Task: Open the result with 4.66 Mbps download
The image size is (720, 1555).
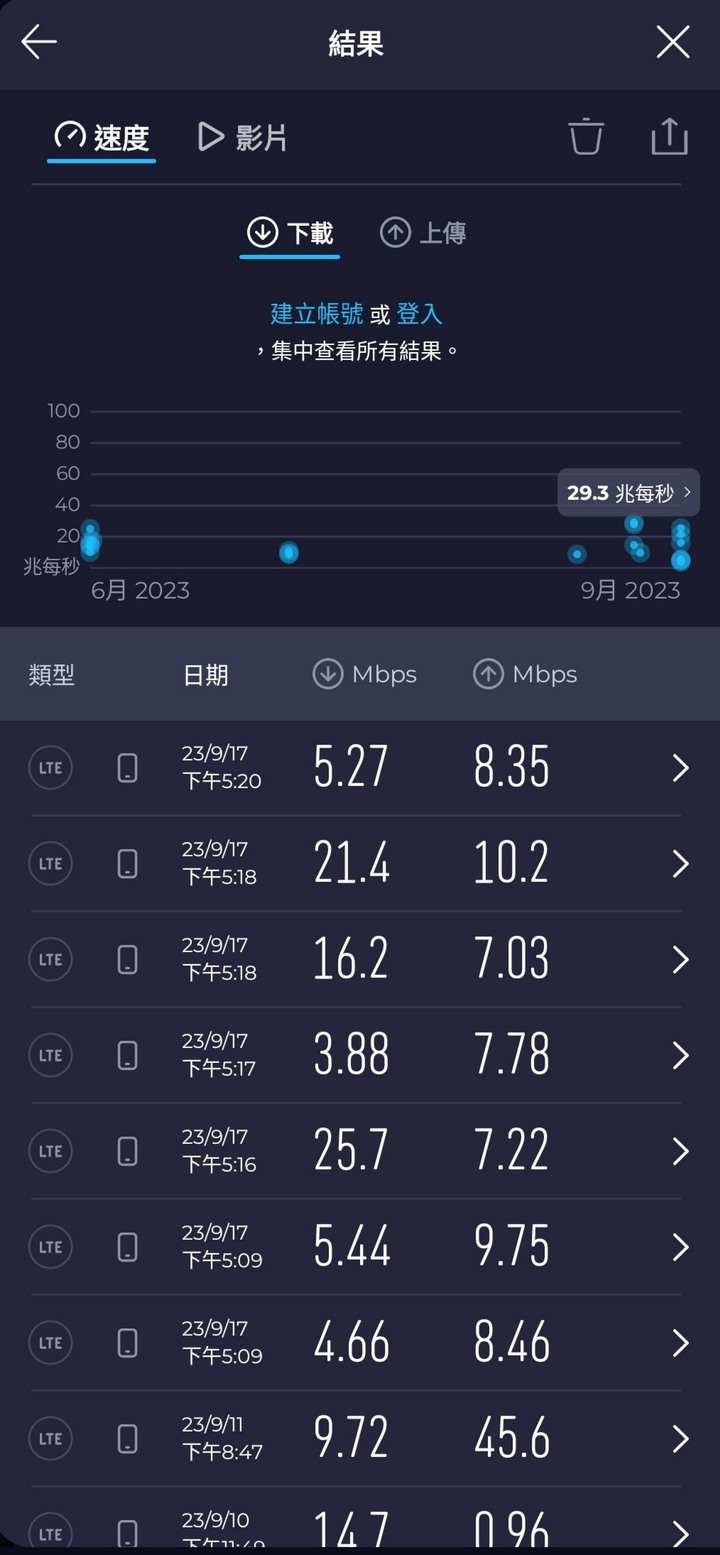Action: point(360,1344)
